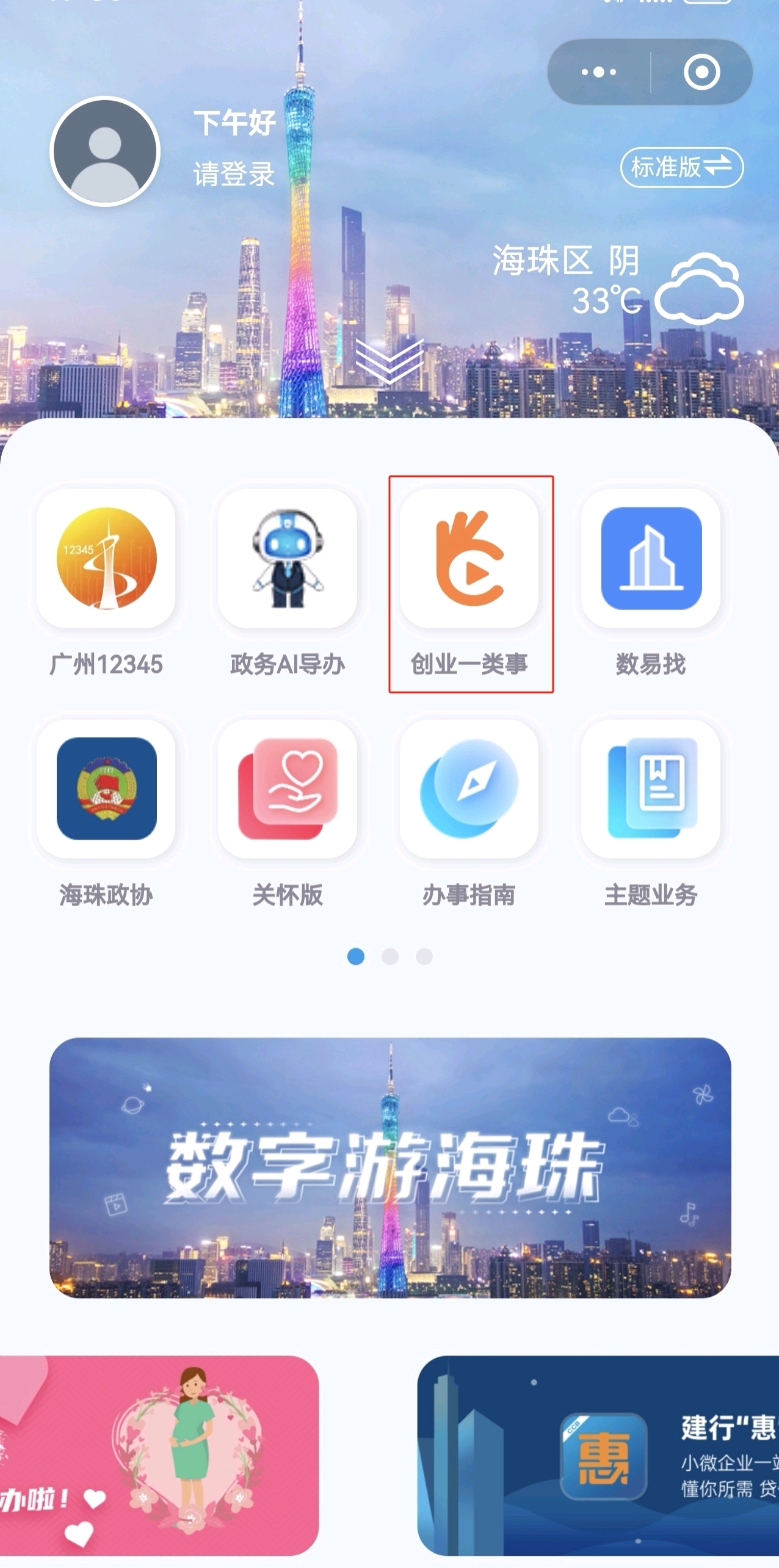Tap the profile avatar to log in
Viewport: 779px width, 1568px height.
105,151
